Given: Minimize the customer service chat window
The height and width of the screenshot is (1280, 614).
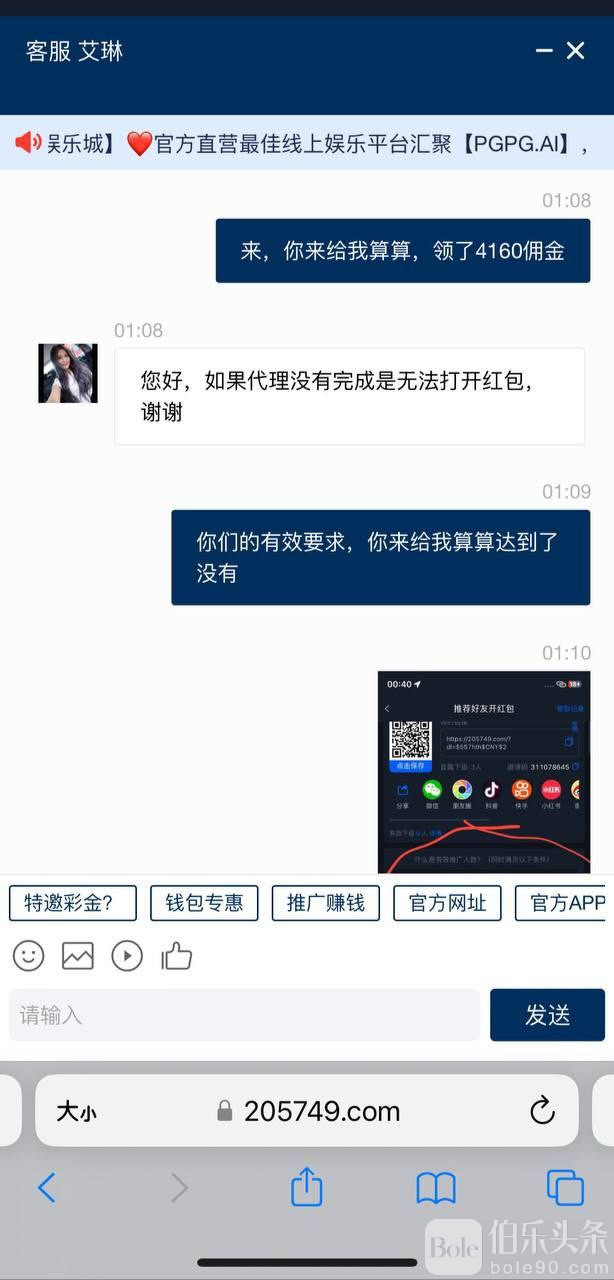Looking at the screenshot, I should tap(543, 51).
